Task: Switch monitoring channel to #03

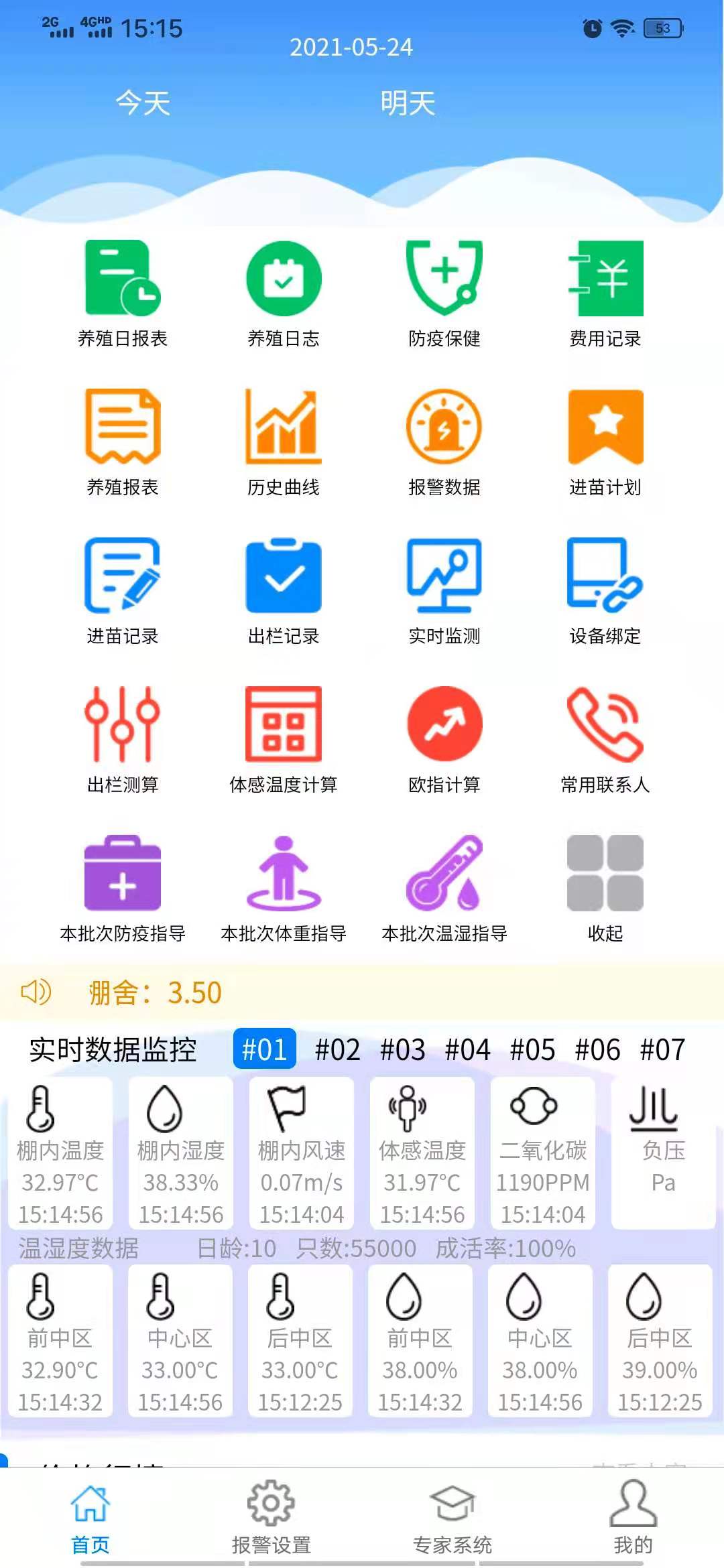Action: pyautogui.click(x=404, y=1050)
